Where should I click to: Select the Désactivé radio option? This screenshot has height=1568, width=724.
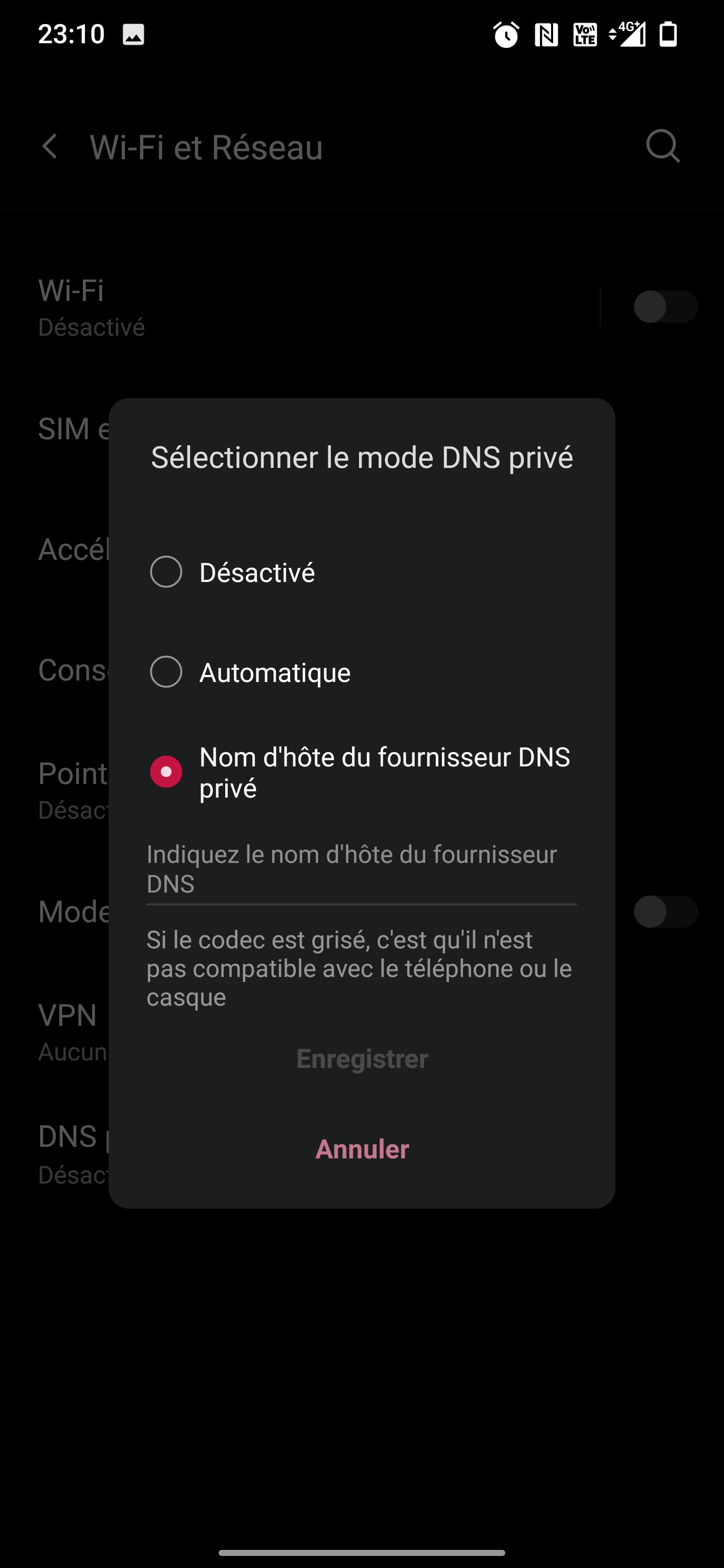[x=361, y=572]
